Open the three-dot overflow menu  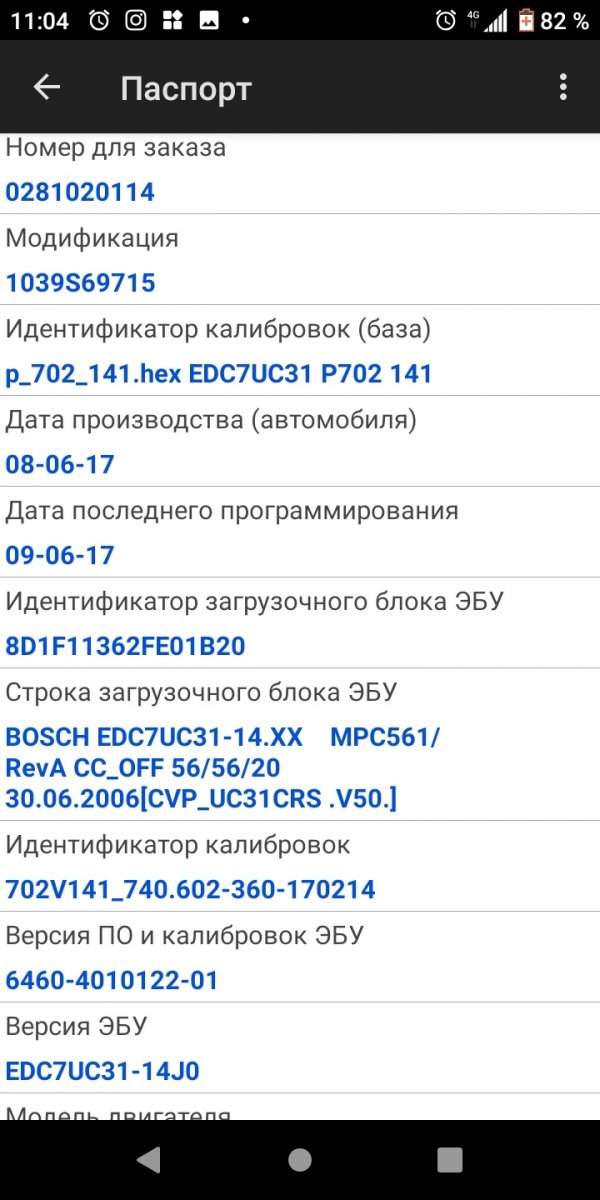coord(563,88)
